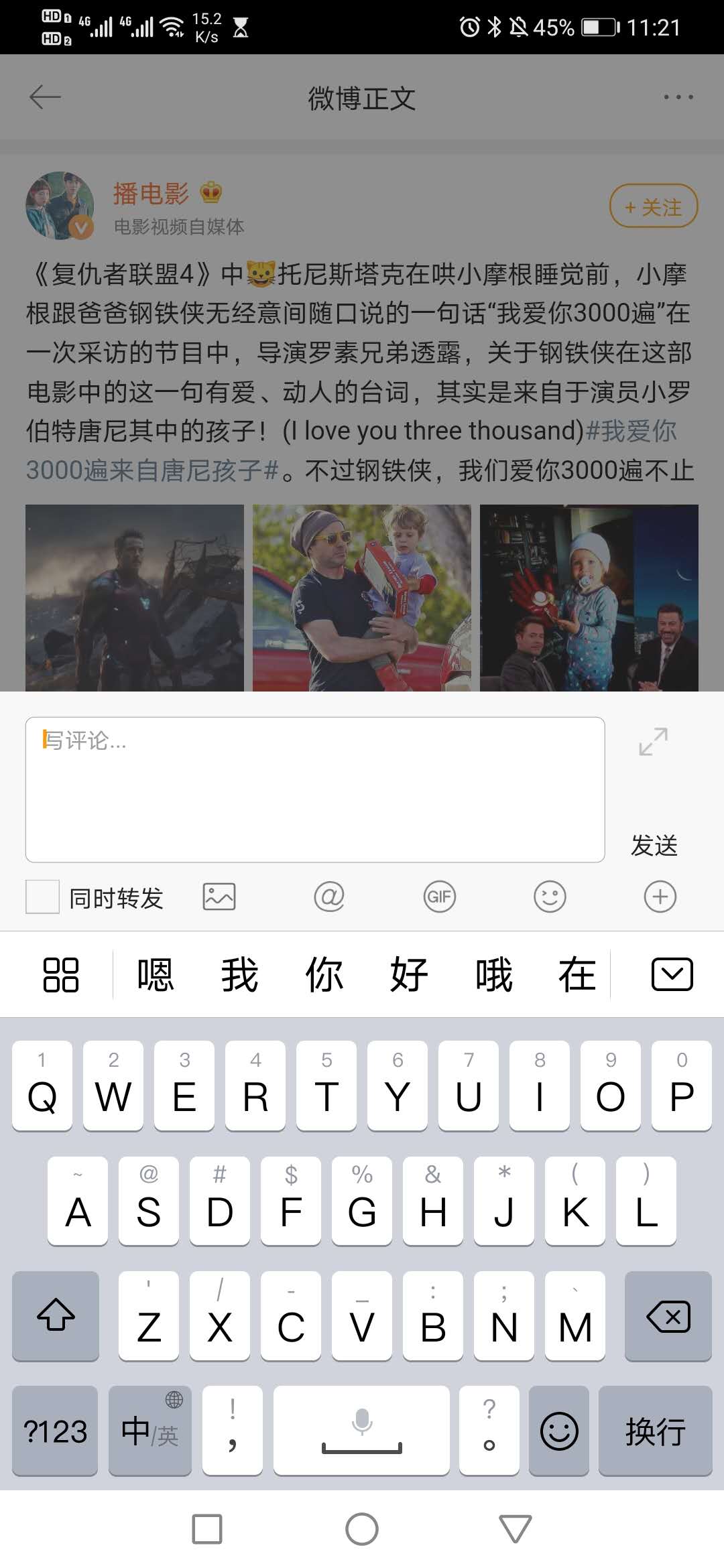The image size is (724, 1568).
Task: Open the emoji smiley picker in comment toolbar
Action: click(550, 897)
